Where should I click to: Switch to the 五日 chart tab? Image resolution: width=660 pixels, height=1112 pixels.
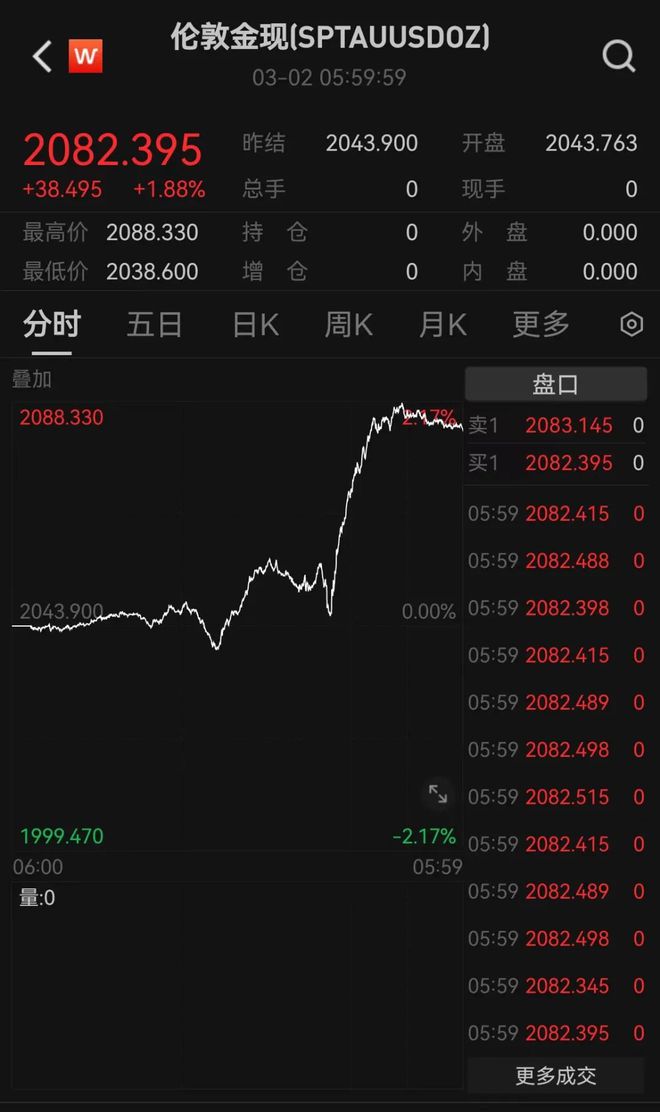pyautogui.click(x=155, y=324)
